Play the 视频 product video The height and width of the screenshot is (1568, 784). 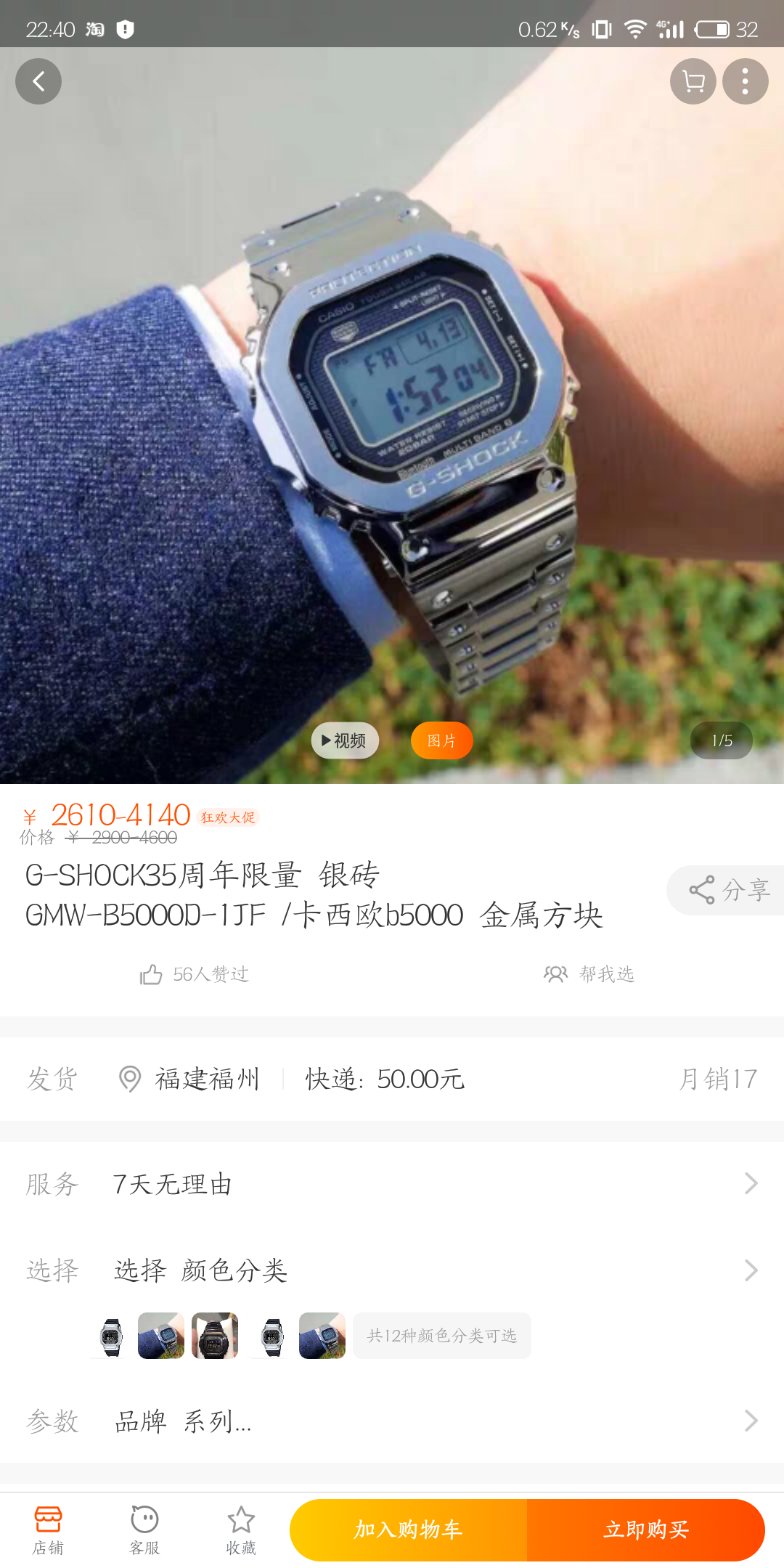(x=344, y=740)
